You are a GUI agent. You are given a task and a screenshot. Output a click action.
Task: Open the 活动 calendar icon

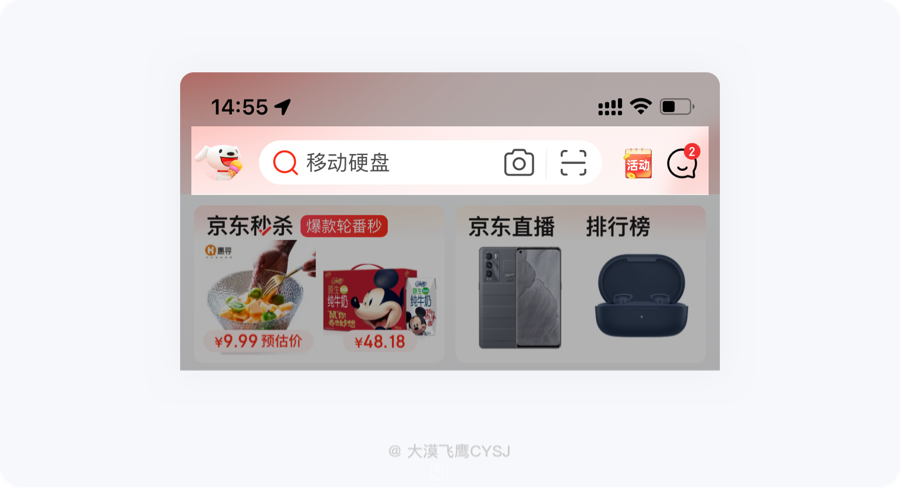pyautogui.click(x=638, y=164)
